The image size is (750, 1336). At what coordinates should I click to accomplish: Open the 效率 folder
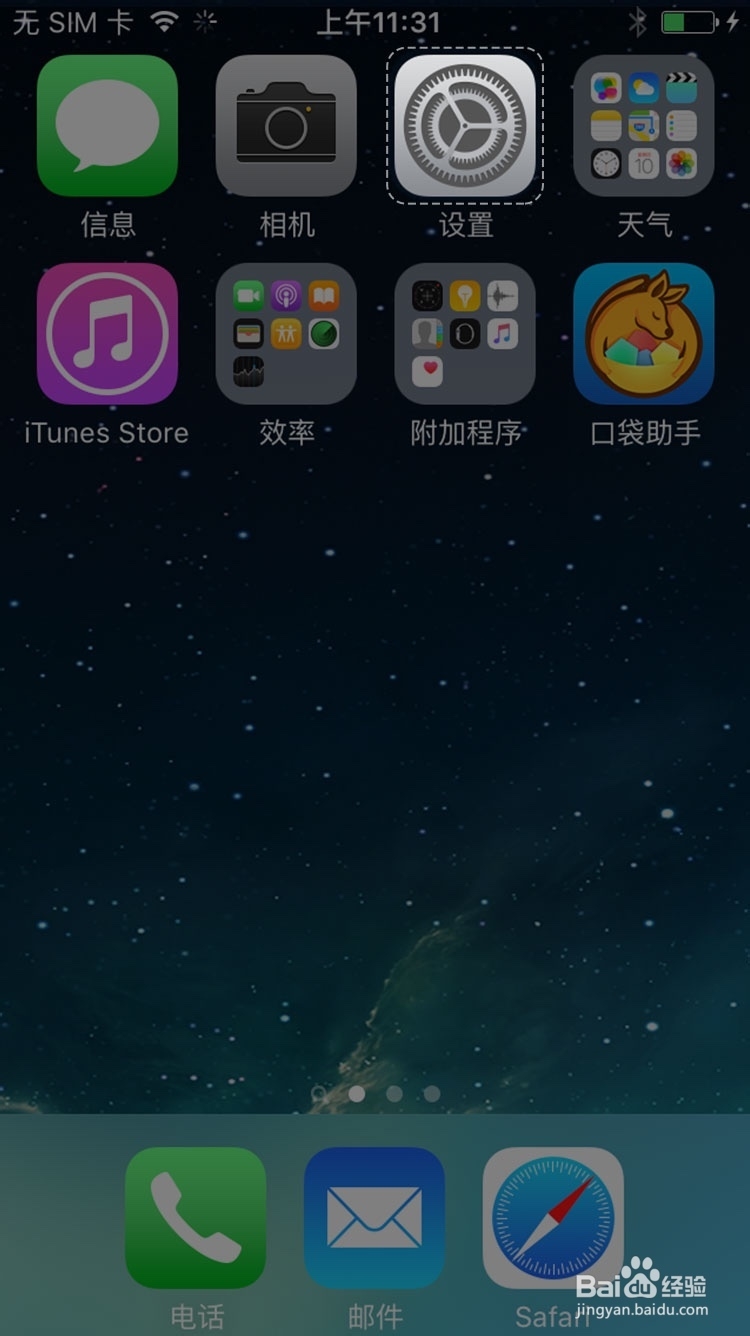(286, 333)
